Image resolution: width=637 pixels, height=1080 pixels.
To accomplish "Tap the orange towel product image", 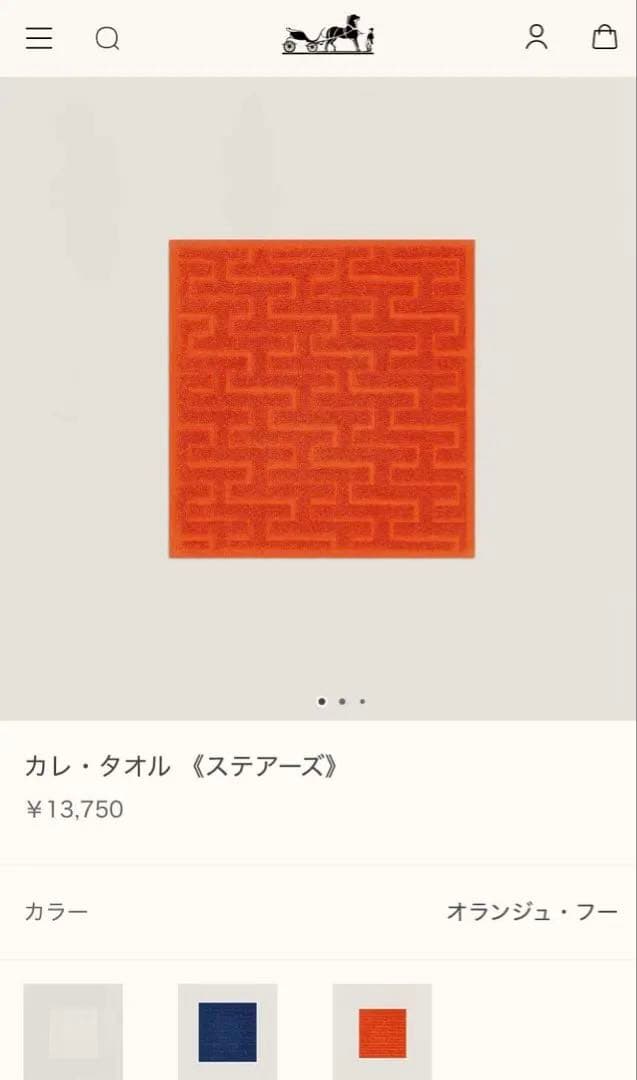I will tap(322, 398).
